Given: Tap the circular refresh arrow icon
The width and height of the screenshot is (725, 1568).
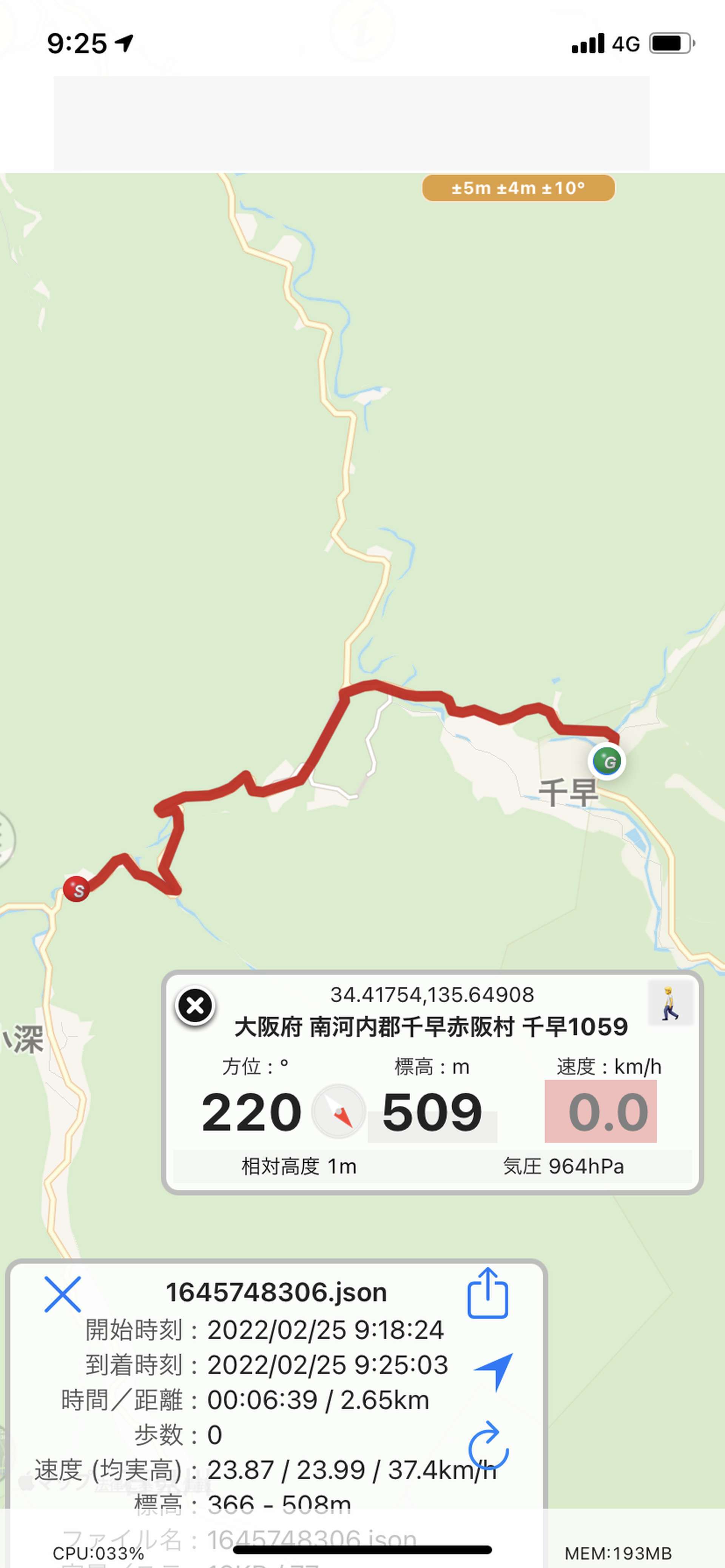Looking at the screenshot, I should point(488,1445).
